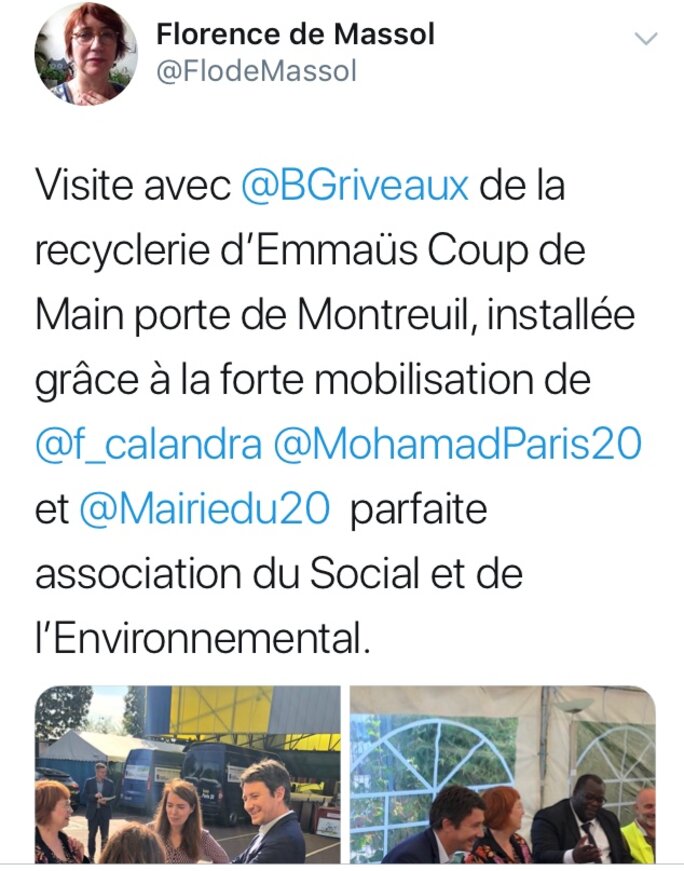
Task: Open the @MohamadParis20 mention
Action: (457, 445)
